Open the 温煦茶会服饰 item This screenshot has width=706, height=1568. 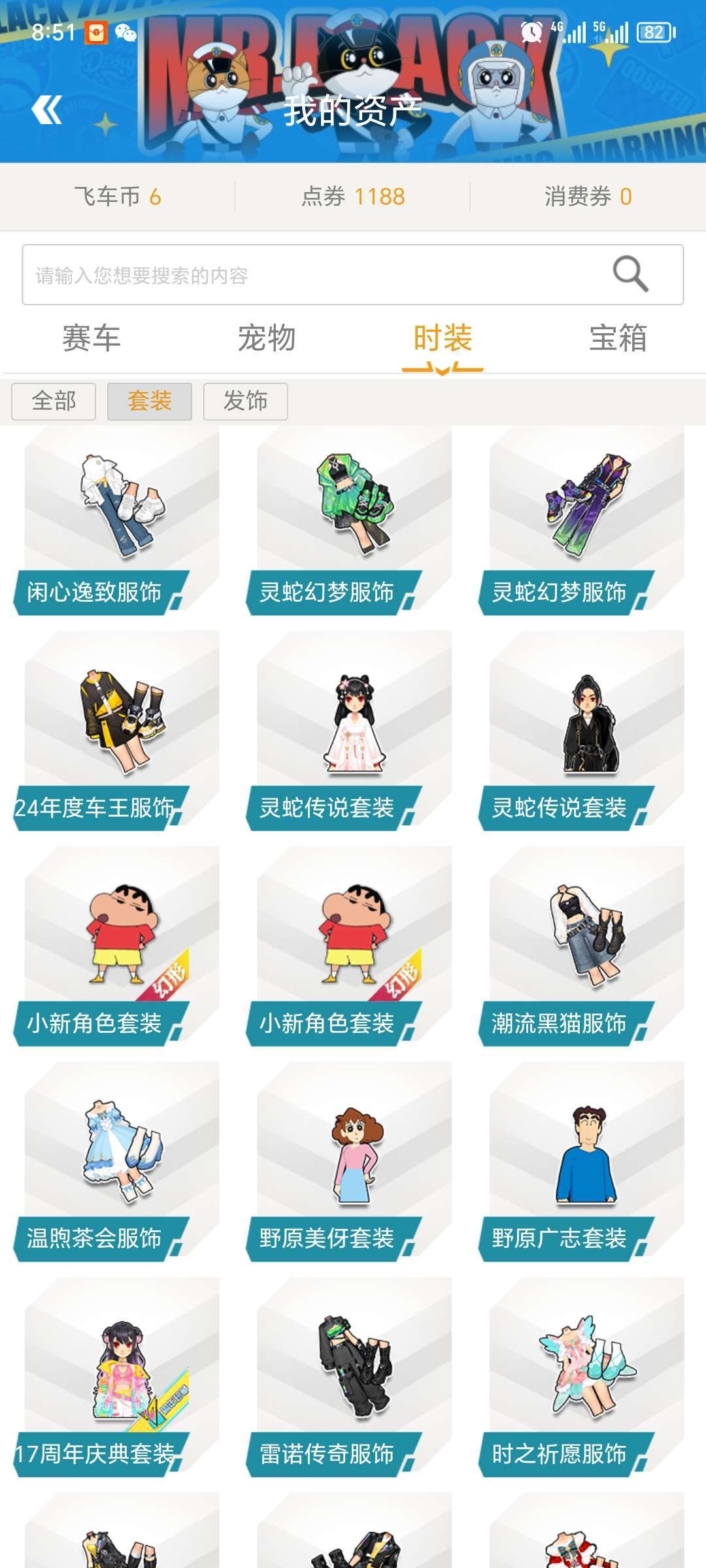pos(118,1163)
